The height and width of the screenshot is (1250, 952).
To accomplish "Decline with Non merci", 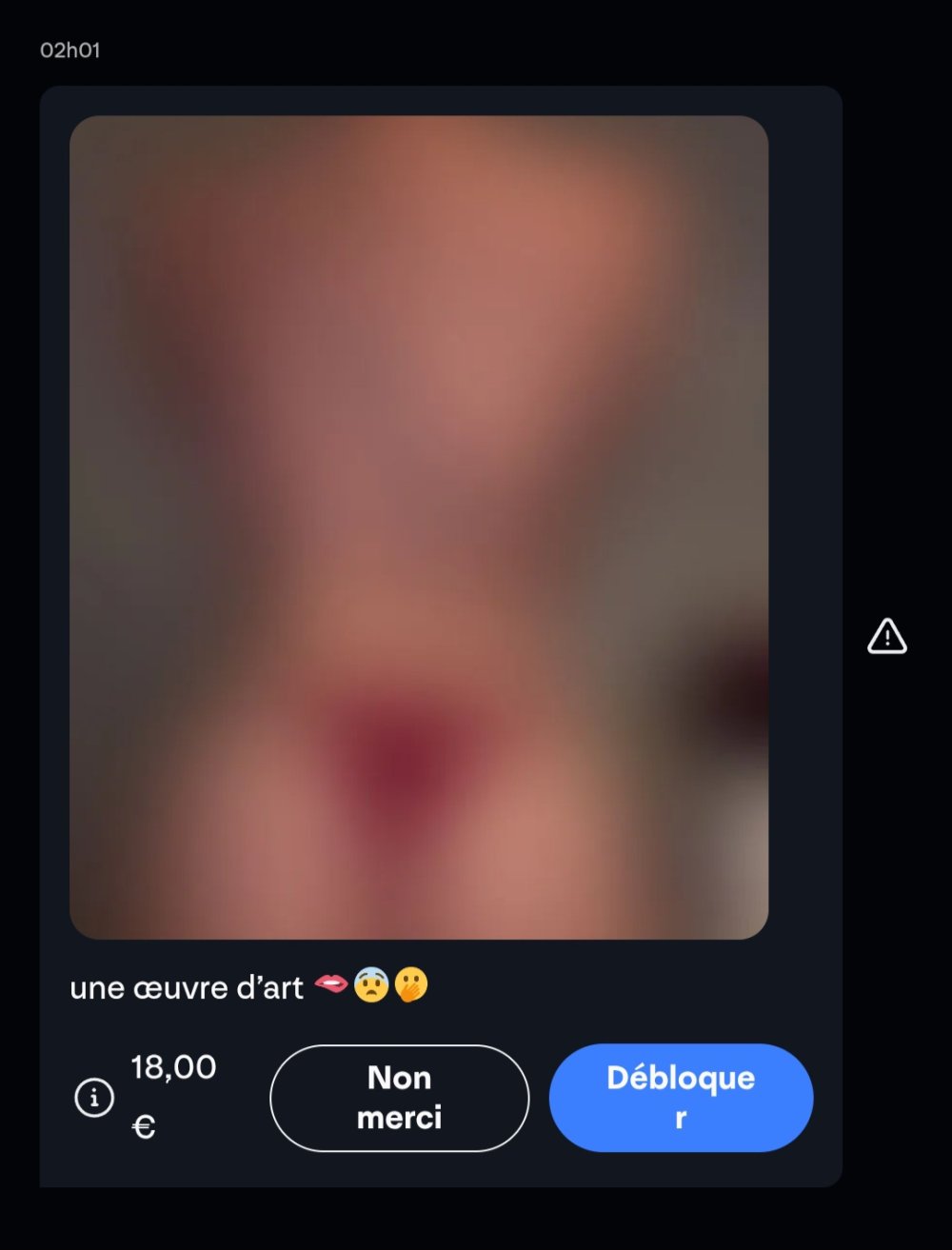I will point(399,1098).
